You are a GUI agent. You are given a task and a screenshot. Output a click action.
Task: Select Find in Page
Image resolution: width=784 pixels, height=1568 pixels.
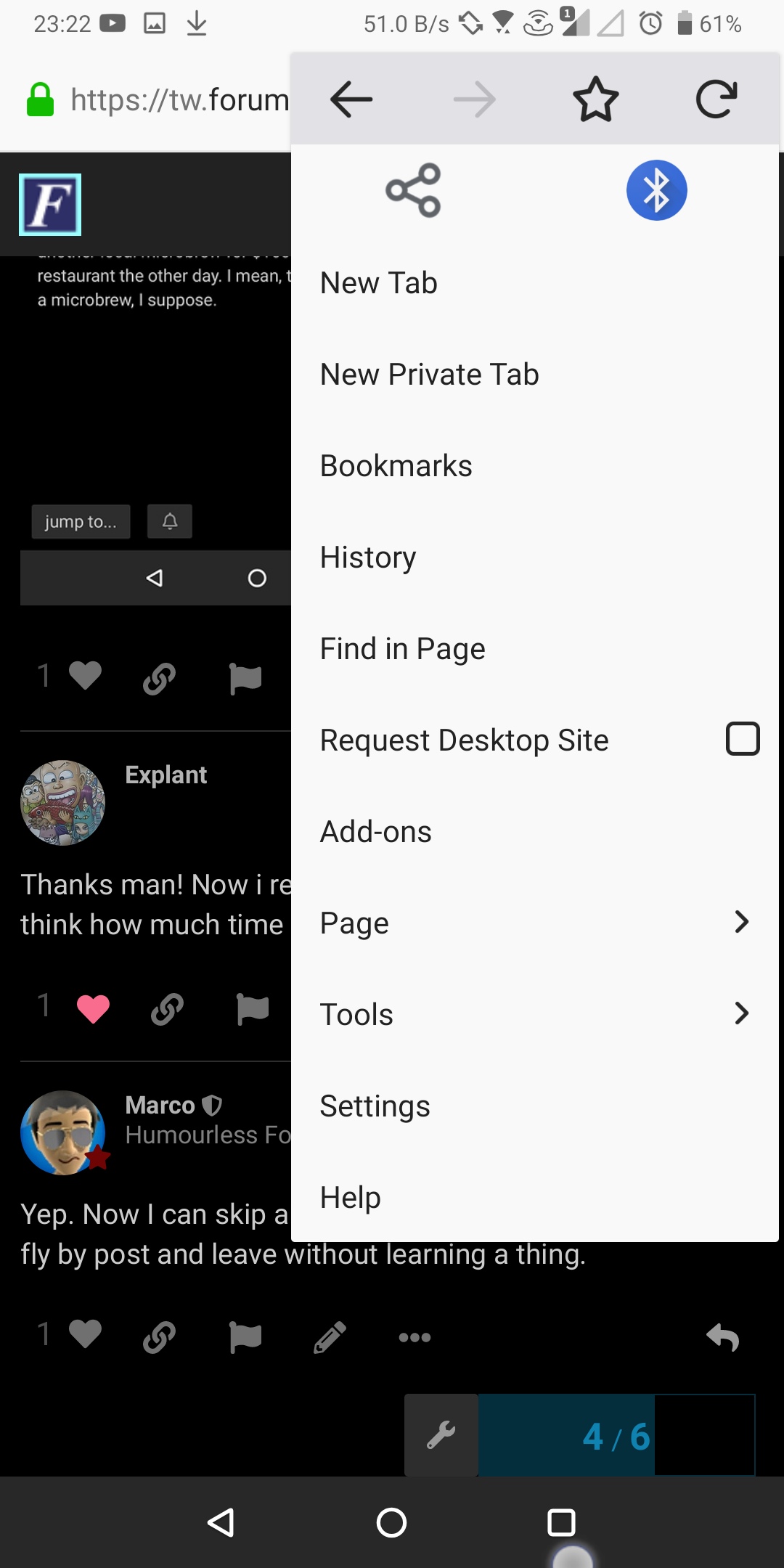click(x=403, y=649)
